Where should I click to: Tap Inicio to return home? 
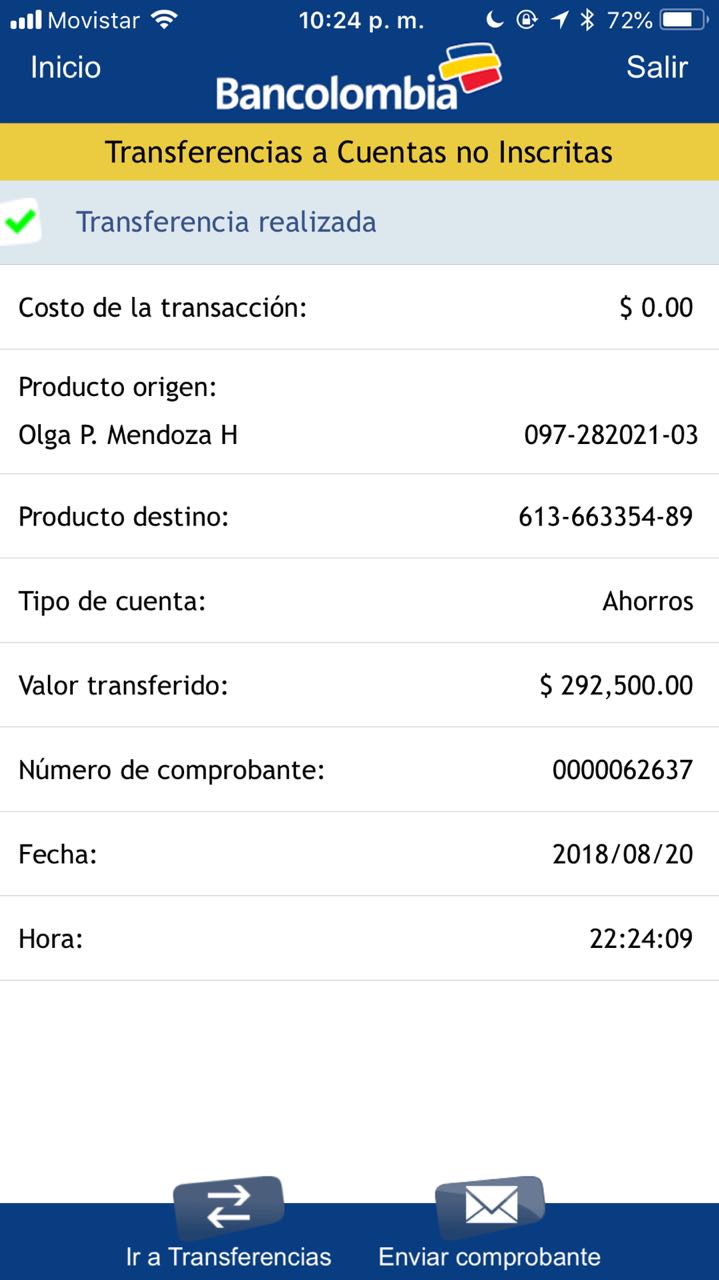(66, 67)
